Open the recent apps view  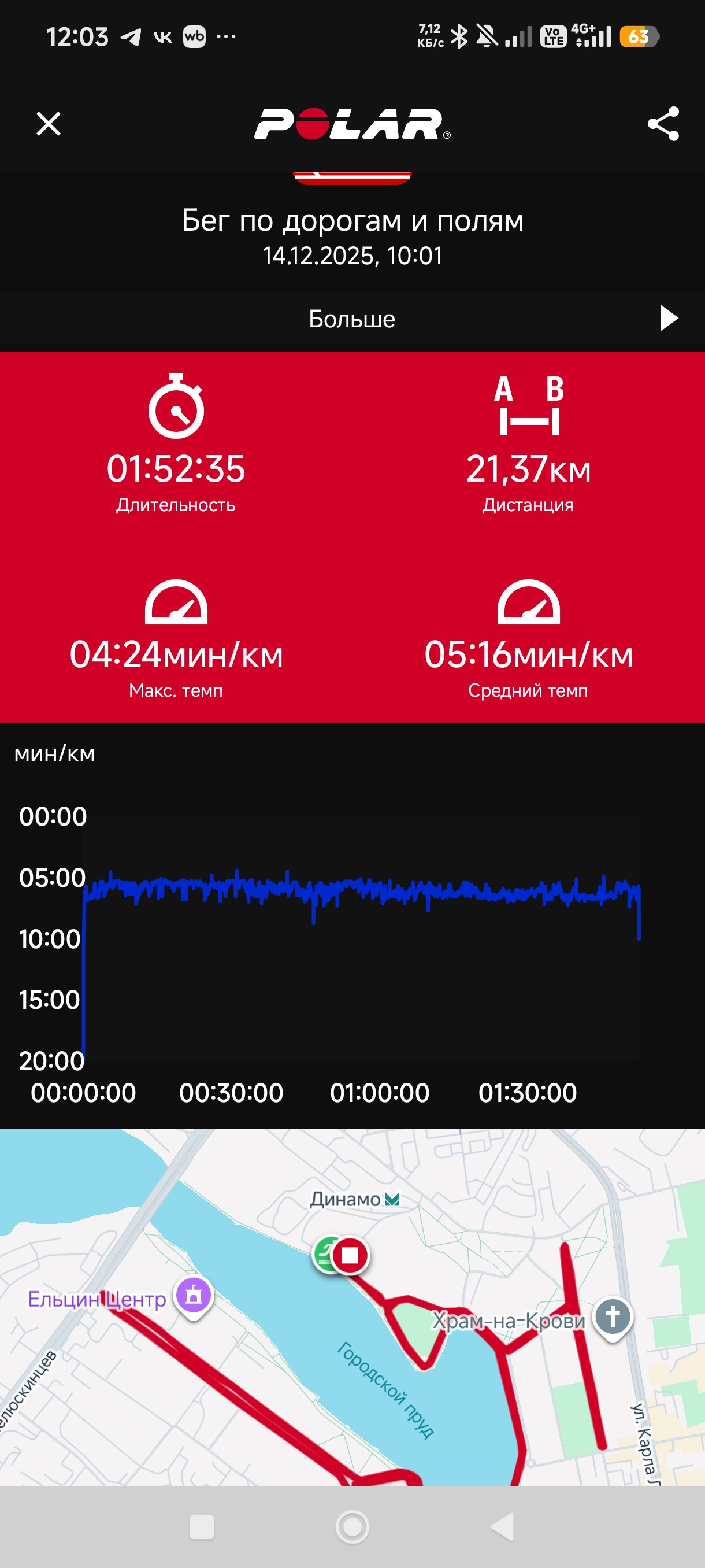202,1526
